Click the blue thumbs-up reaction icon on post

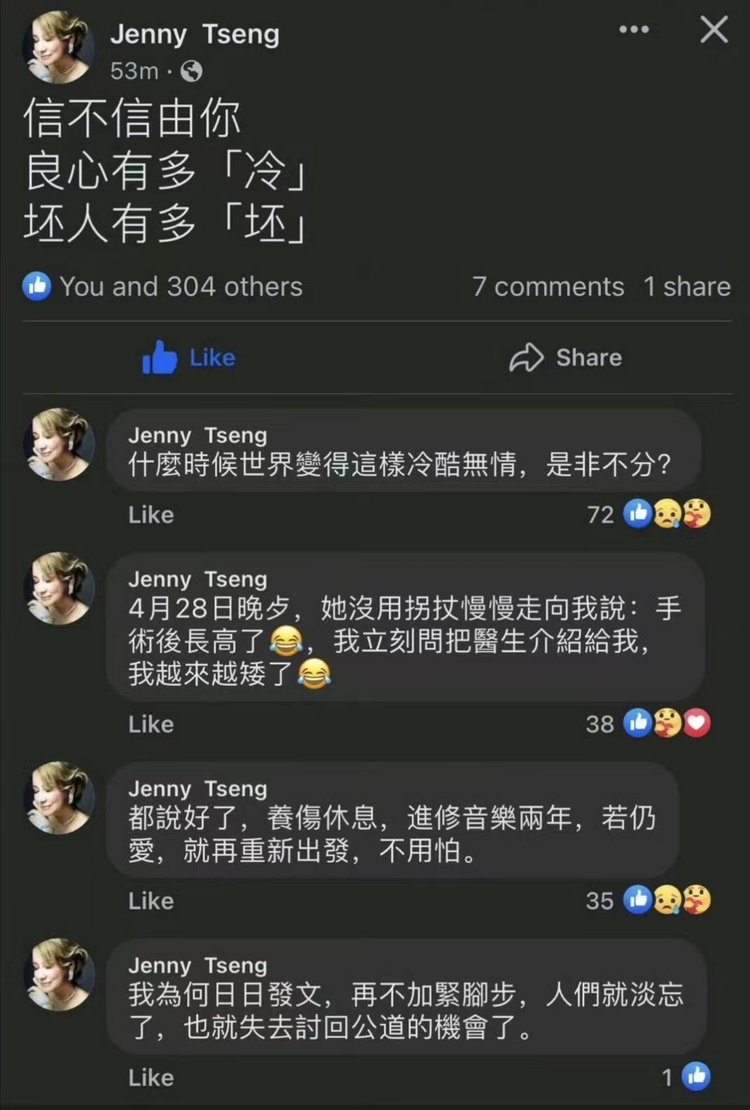(x=35, y=287)
